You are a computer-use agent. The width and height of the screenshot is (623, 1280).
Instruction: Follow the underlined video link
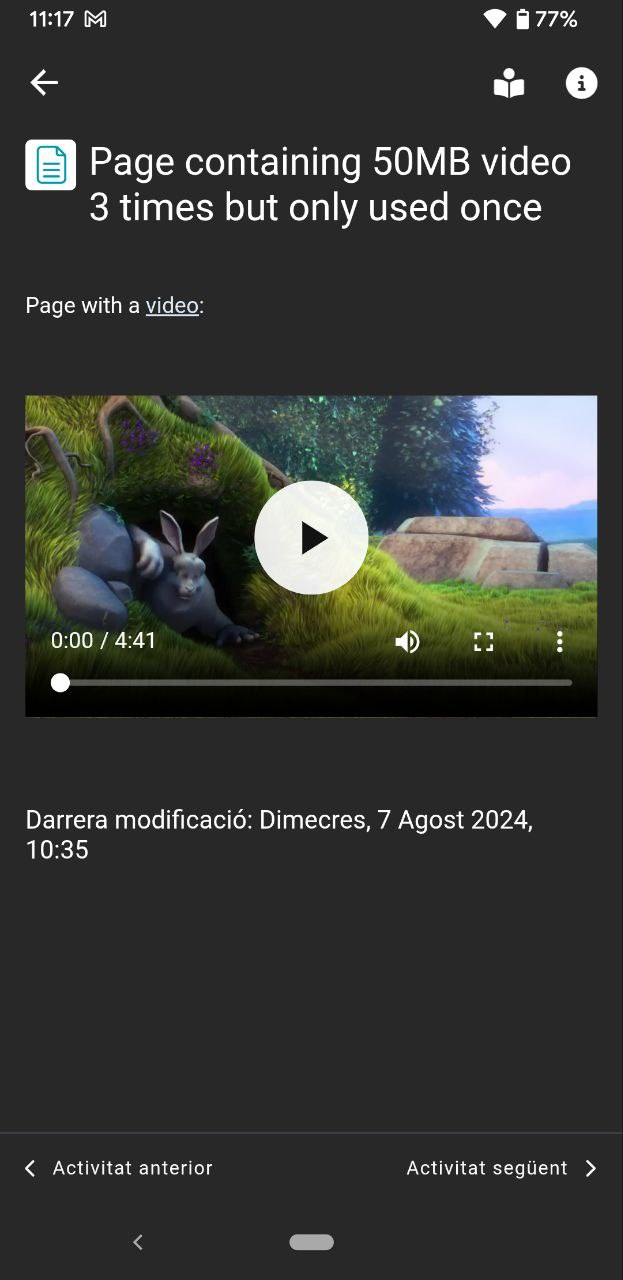pos(172,306)
